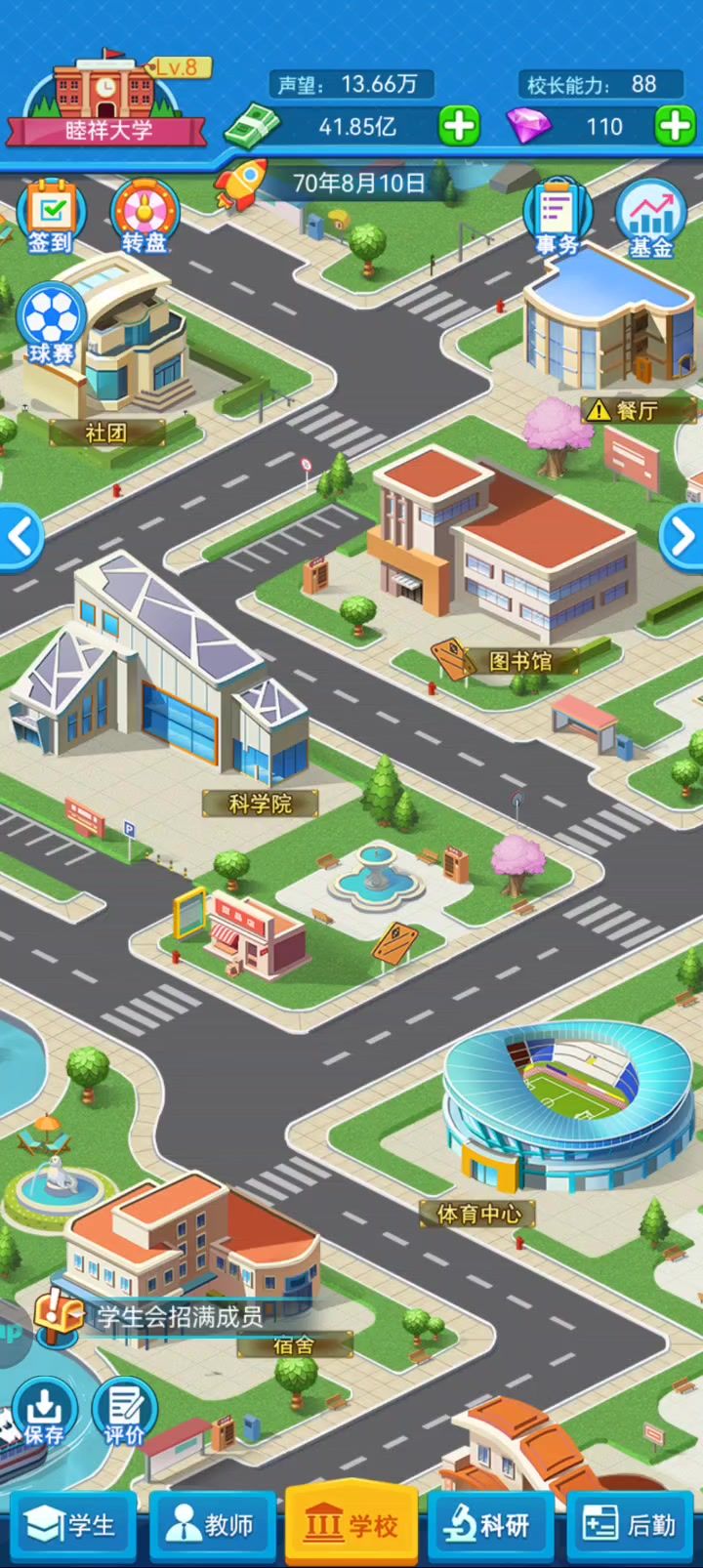703x1568 pixels.
Task: Switch to the 后勤 logistics tab
Action: (631, 1525)
